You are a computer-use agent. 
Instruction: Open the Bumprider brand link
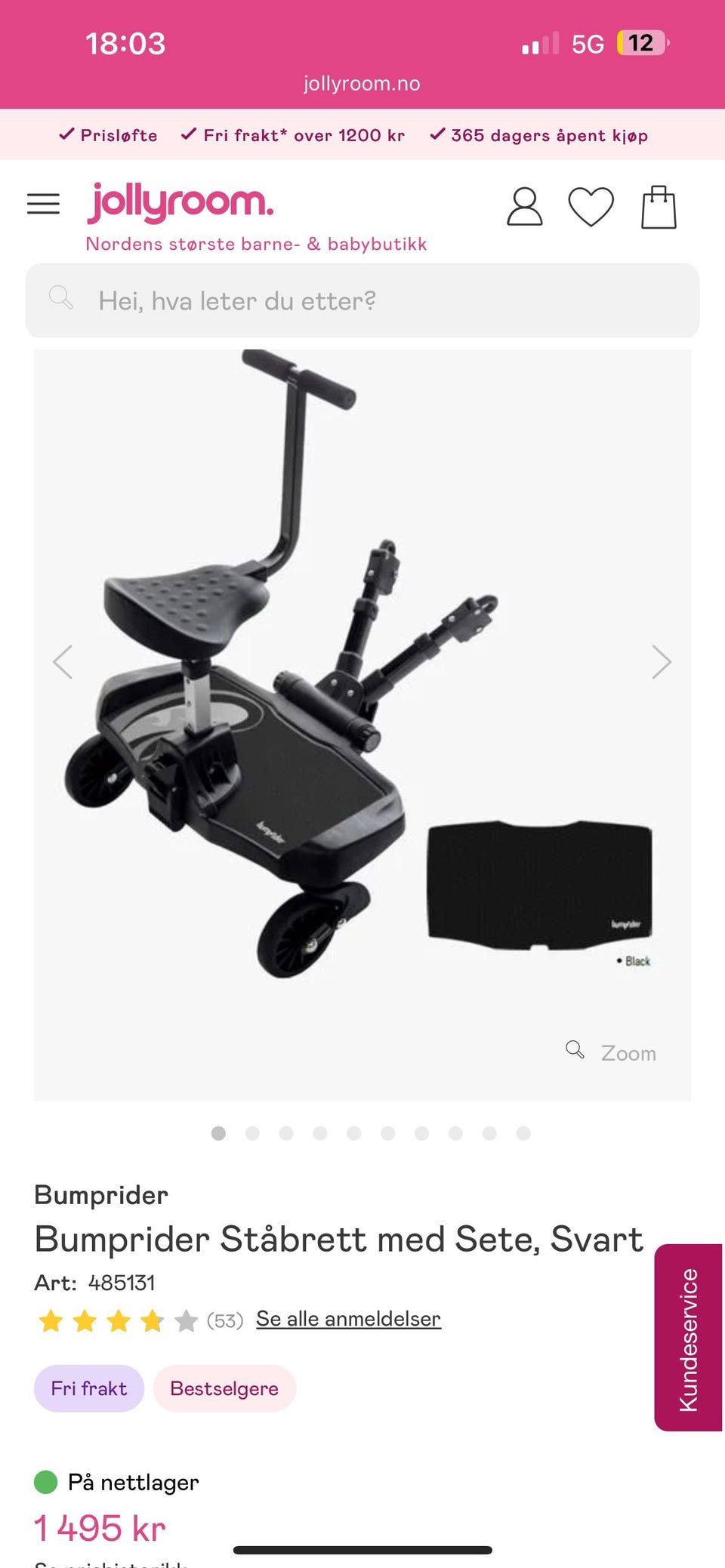[x=101, y=1195]
